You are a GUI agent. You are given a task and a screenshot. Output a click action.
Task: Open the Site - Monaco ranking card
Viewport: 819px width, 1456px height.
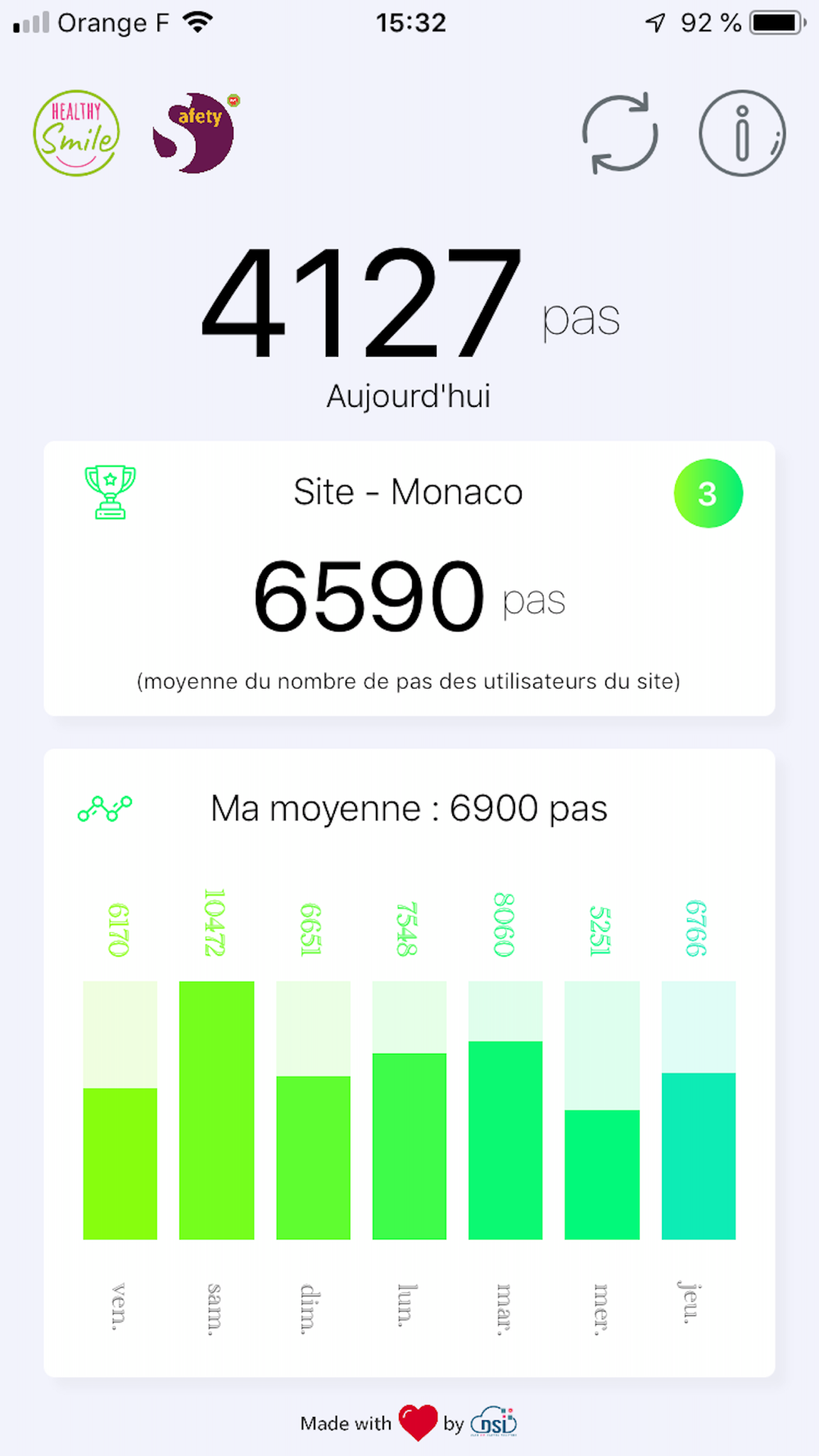click(409, 578)
